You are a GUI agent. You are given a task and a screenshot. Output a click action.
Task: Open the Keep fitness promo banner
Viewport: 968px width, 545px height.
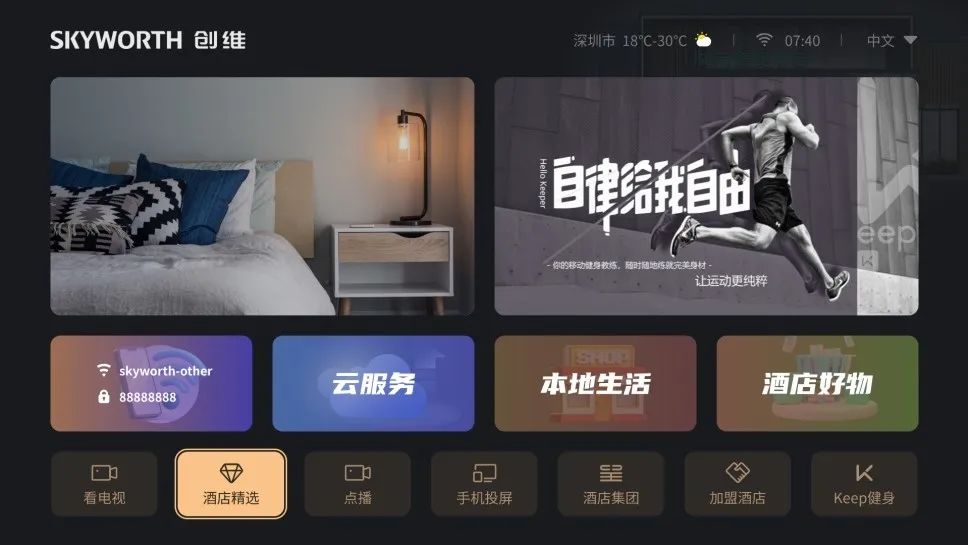706,196
